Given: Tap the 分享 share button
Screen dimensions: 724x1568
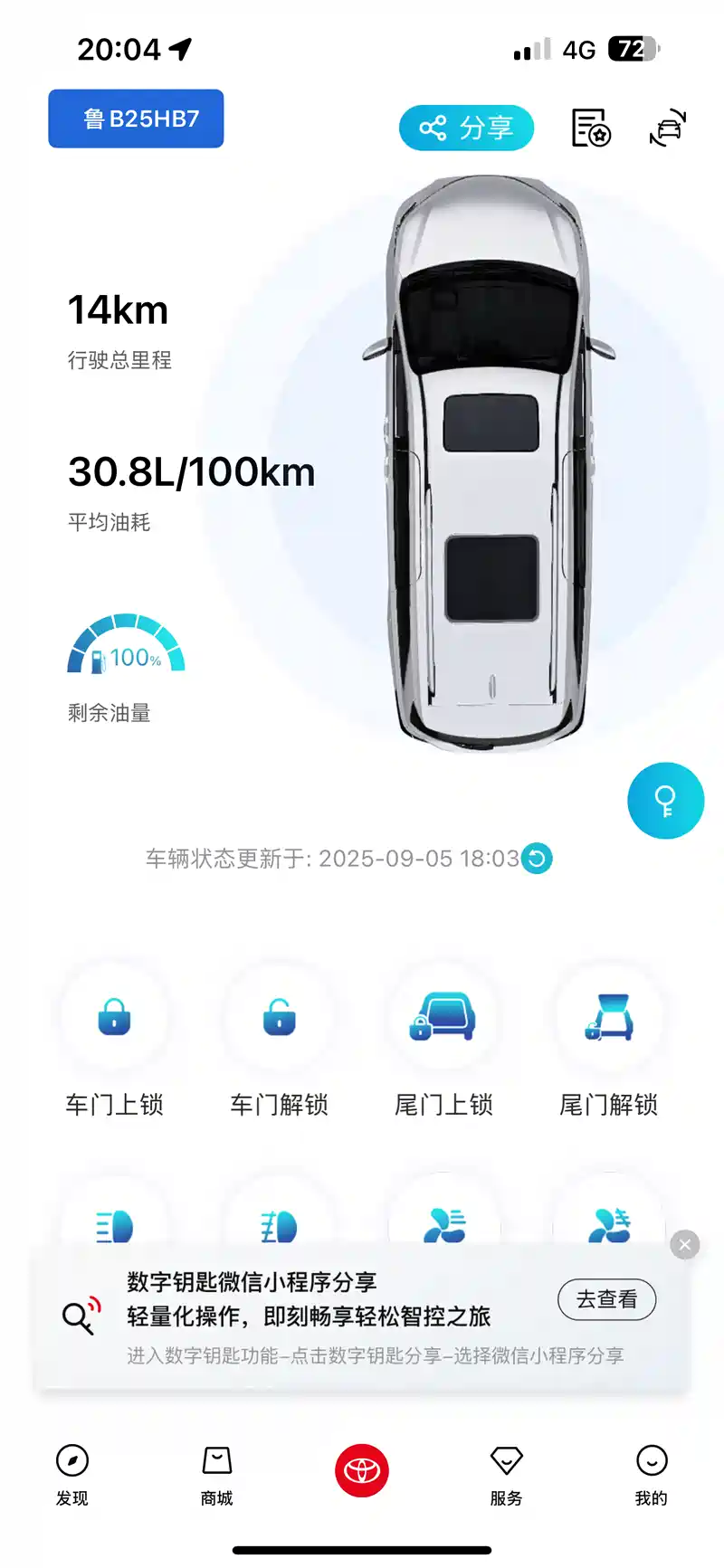Looking at the screenshot, I should (x=466, y=128).
